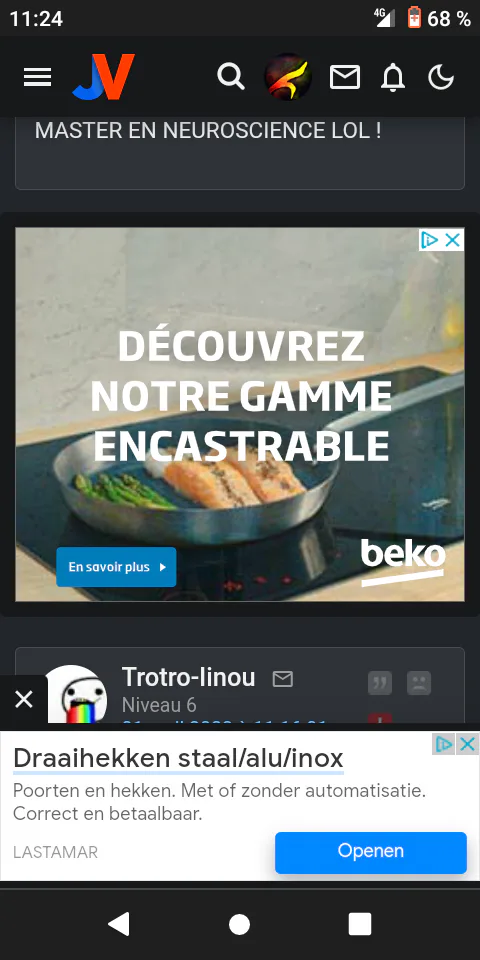This screenshot has height=960, width=480.
Task: Go to the JV home logo
Action: pyautogui.click(x=103, y=77)
